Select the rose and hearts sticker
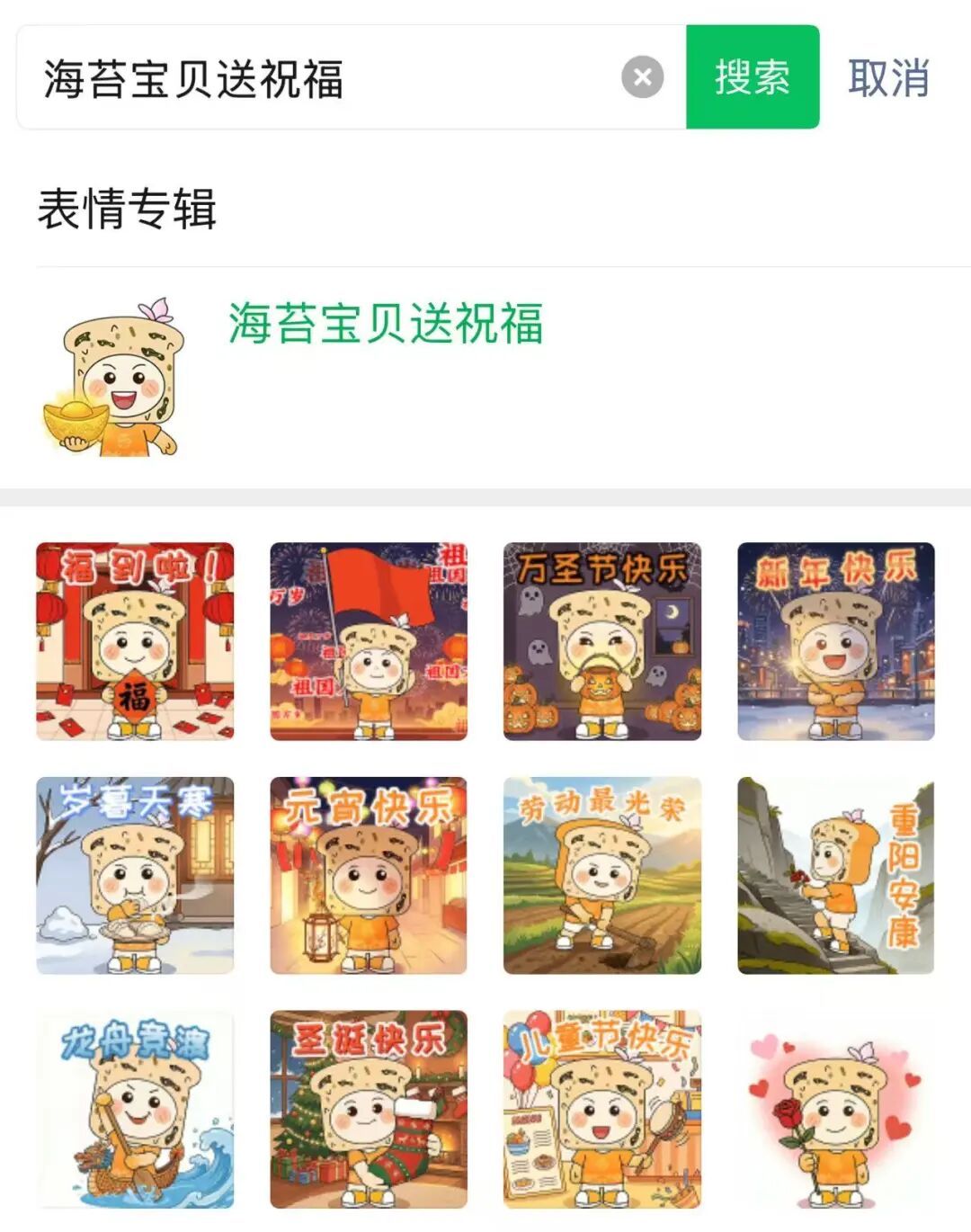 click(836, 1109)
